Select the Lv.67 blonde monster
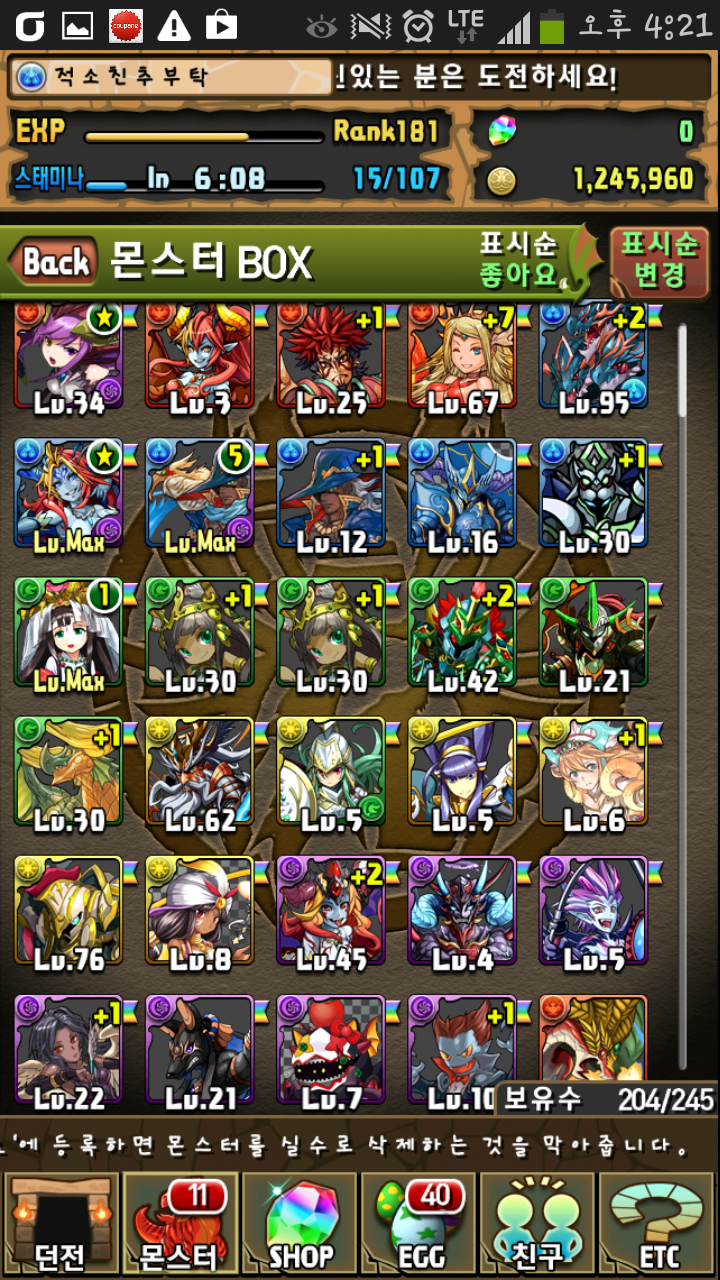720x1280 pixels. (x=462, y=358)
